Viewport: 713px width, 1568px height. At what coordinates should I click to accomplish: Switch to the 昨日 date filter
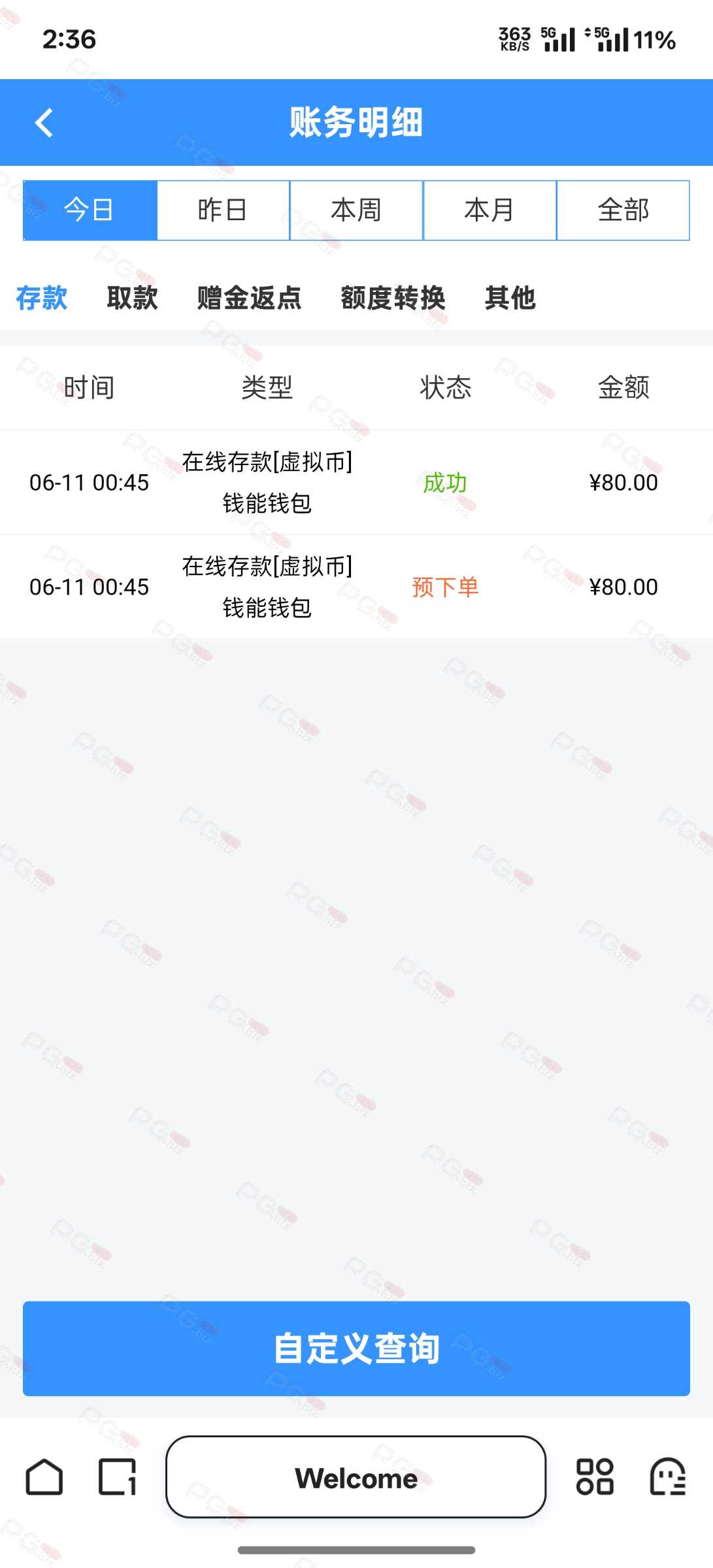pyautogui.click(x=223, y=210)
